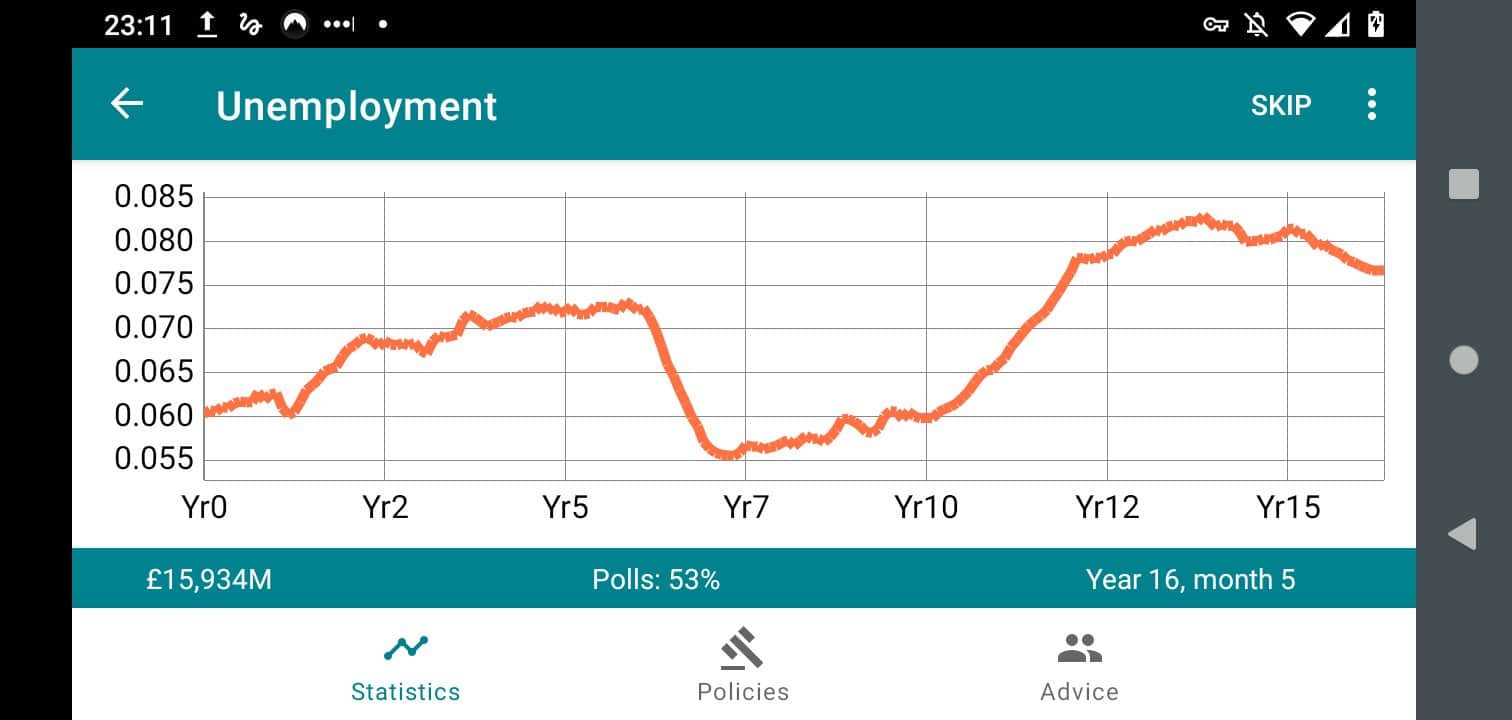Open the Policies tab

pyautogui.click(x=742, y=665)
